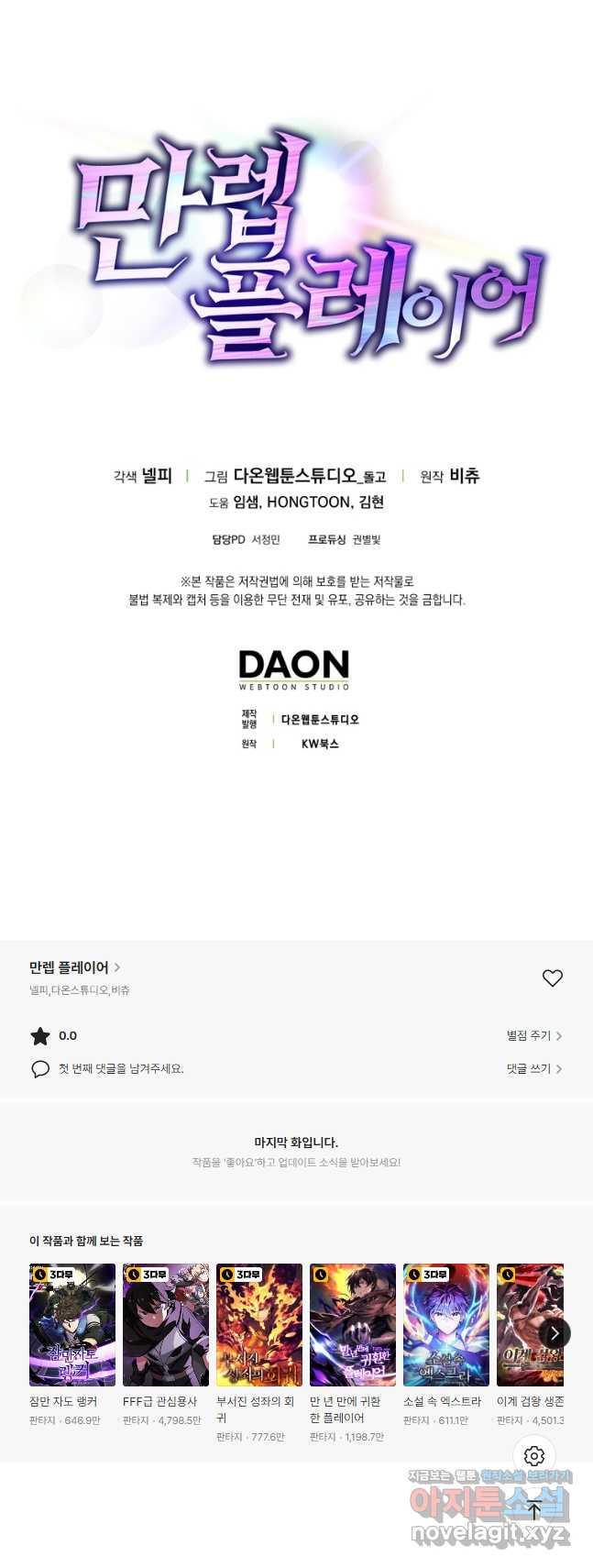
Task: Like this series with the heart icon
Action: 552,978
